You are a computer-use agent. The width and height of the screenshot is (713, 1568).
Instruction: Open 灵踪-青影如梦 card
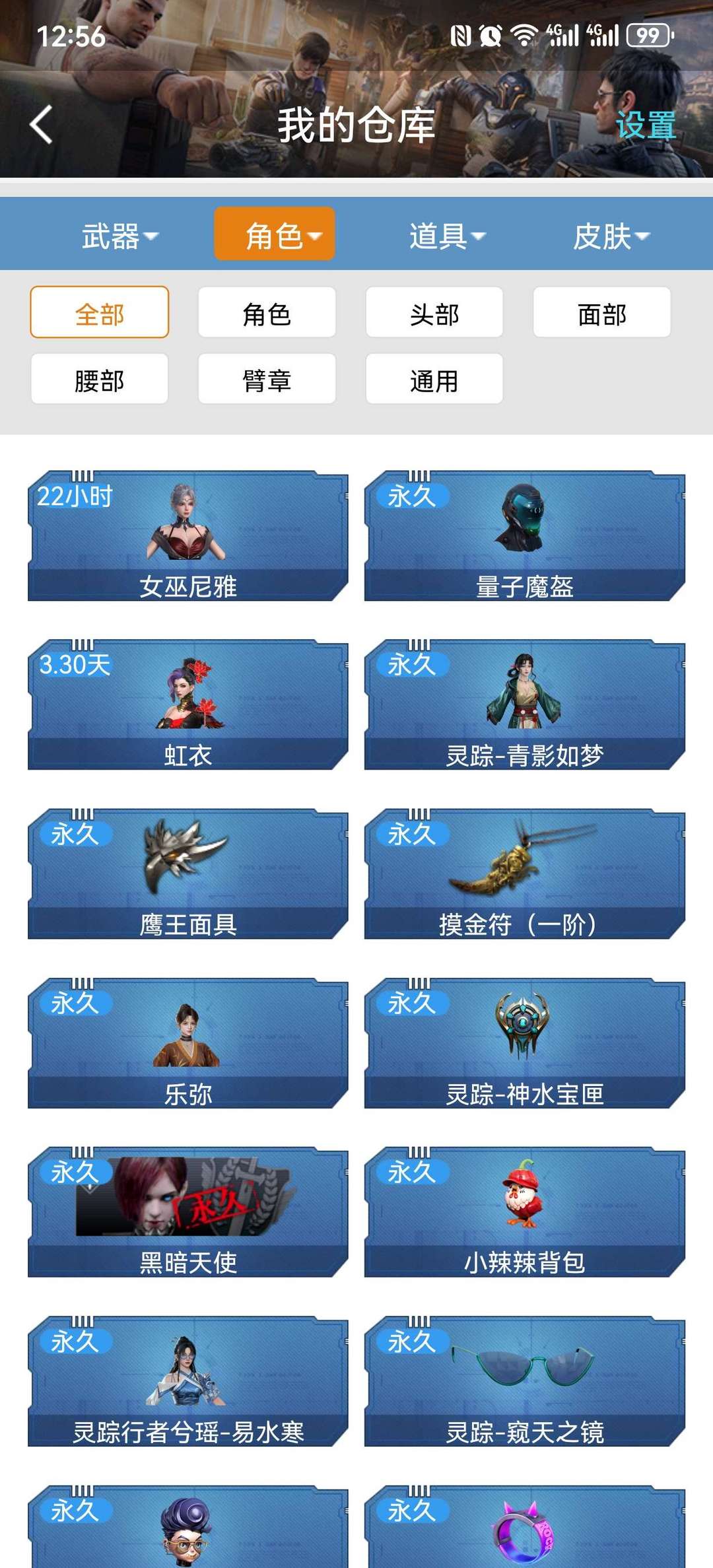(525, 704)
